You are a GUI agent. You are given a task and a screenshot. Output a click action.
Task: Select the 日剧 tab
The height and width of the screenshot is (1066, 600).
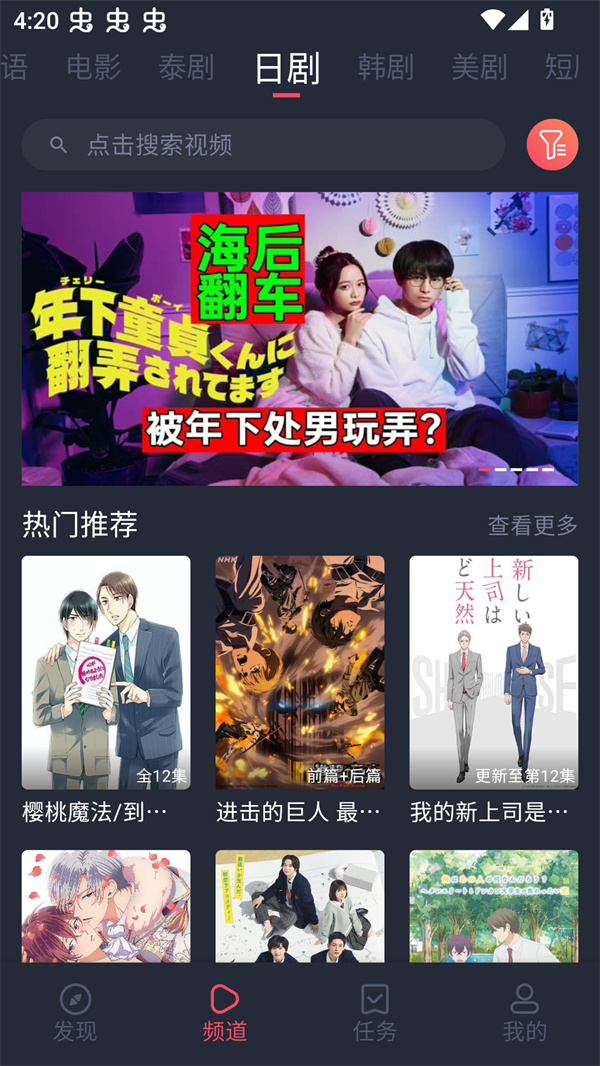[x=287, y=68]
